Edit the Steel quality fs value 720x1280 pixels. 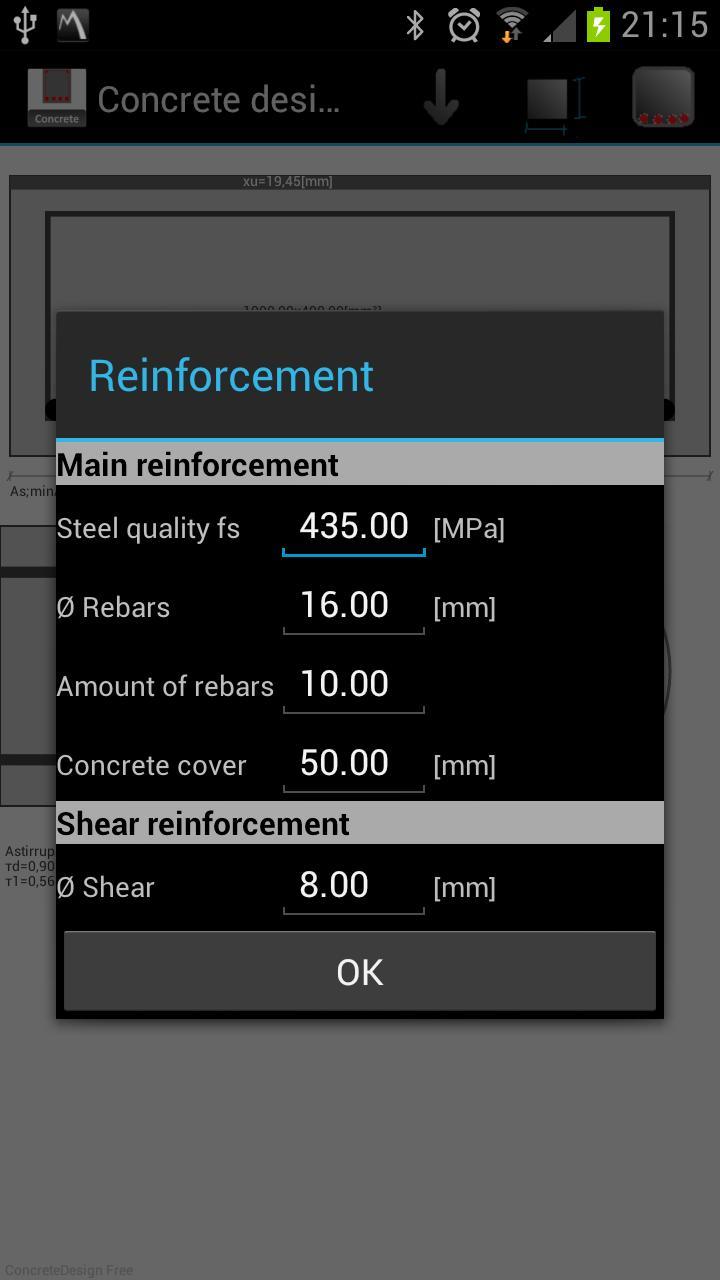[x=353, y=527]
